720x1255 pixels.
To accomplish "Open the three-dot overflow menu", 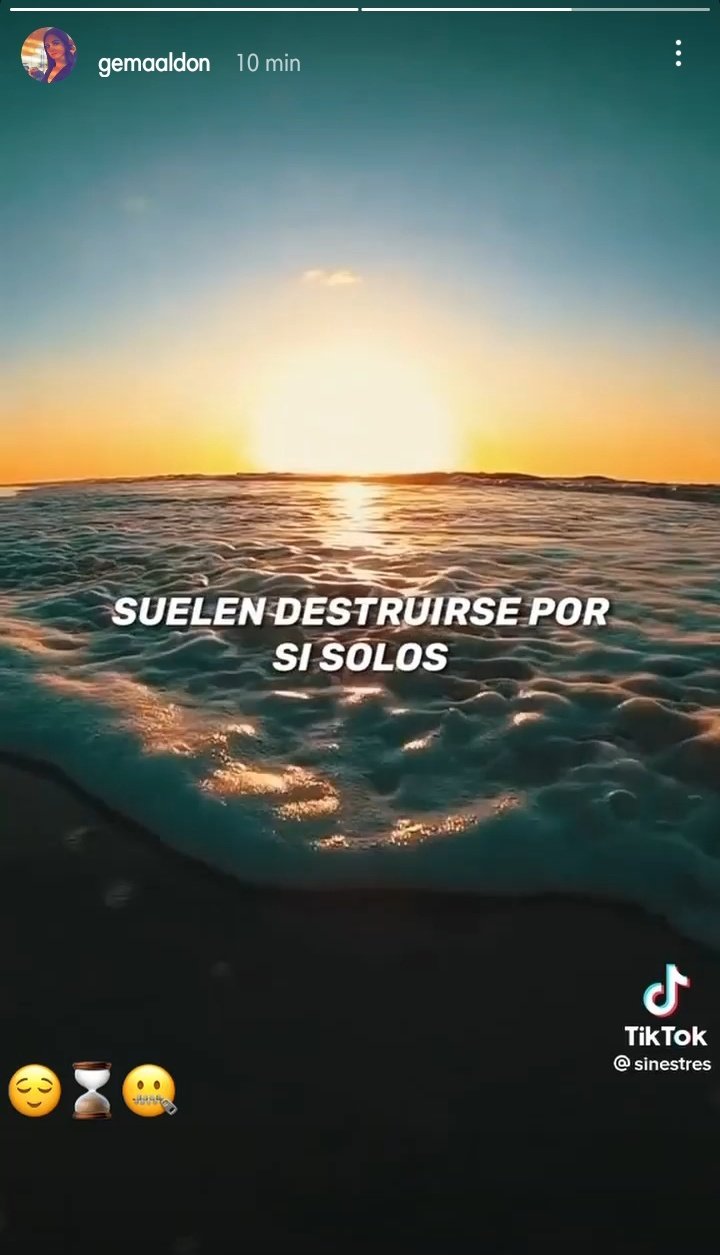I will tap(678, 54).
